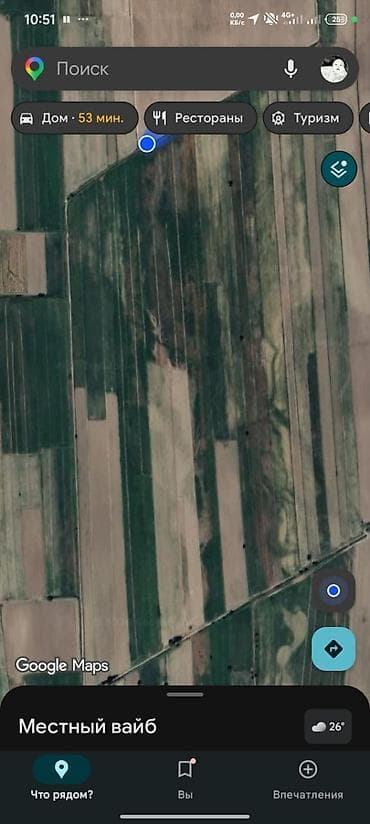Switch to the Что рядом? tab
This screenshot has height=824, width=370.
[61, 777]
